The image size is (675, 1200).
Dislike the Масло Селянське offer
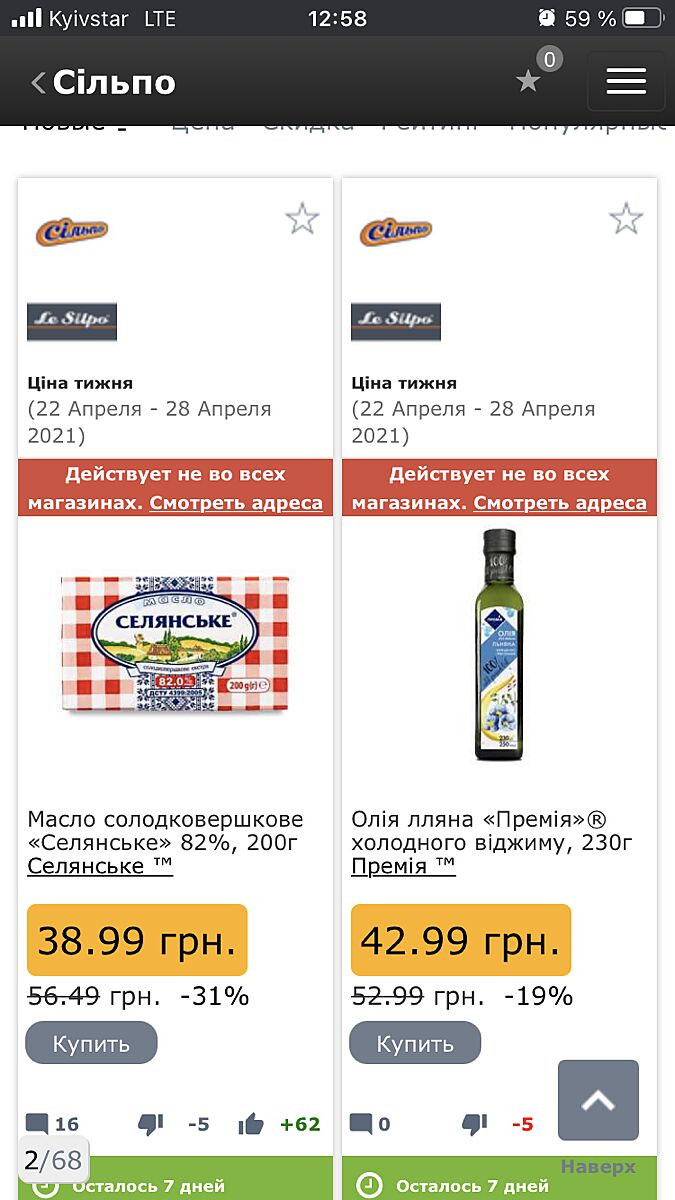click(150, 1124)
